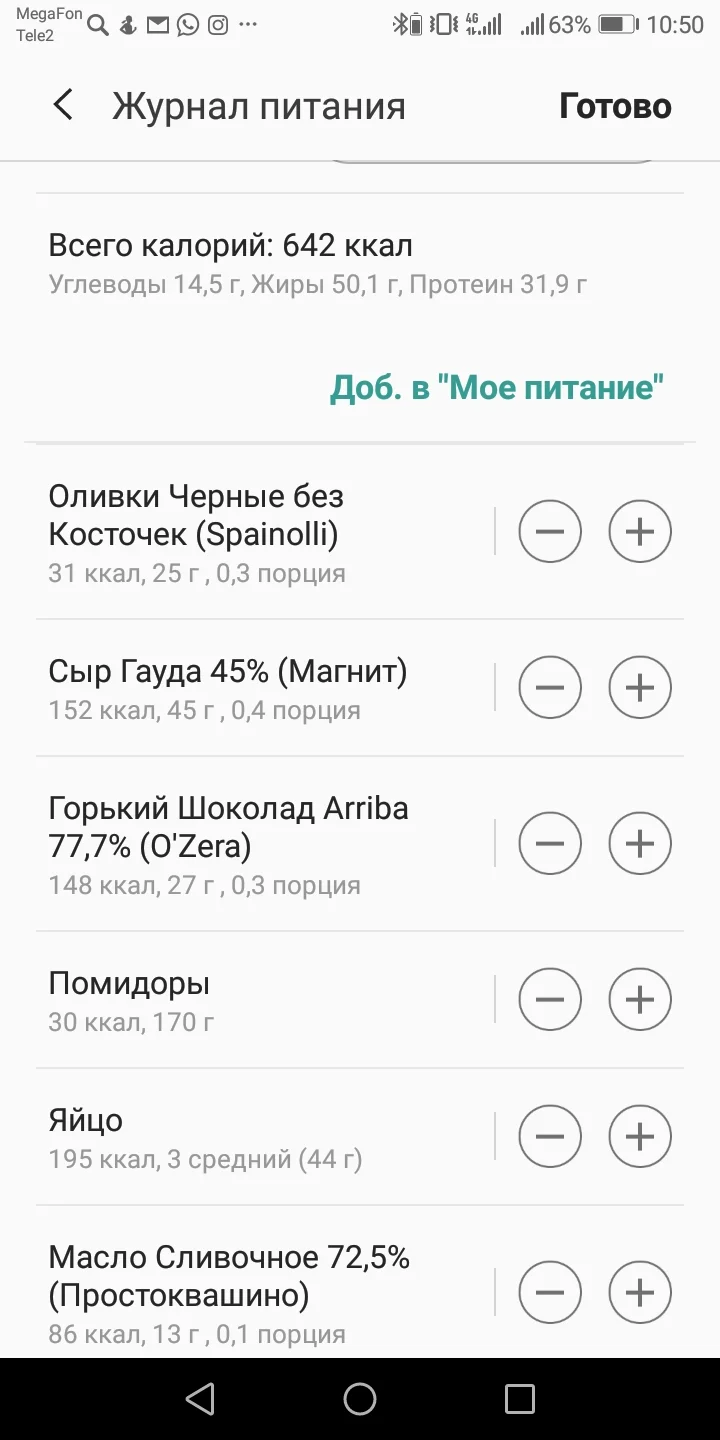Tap Готово to finish editing
Screen dimensions: 720x1440
click(615, 106)
